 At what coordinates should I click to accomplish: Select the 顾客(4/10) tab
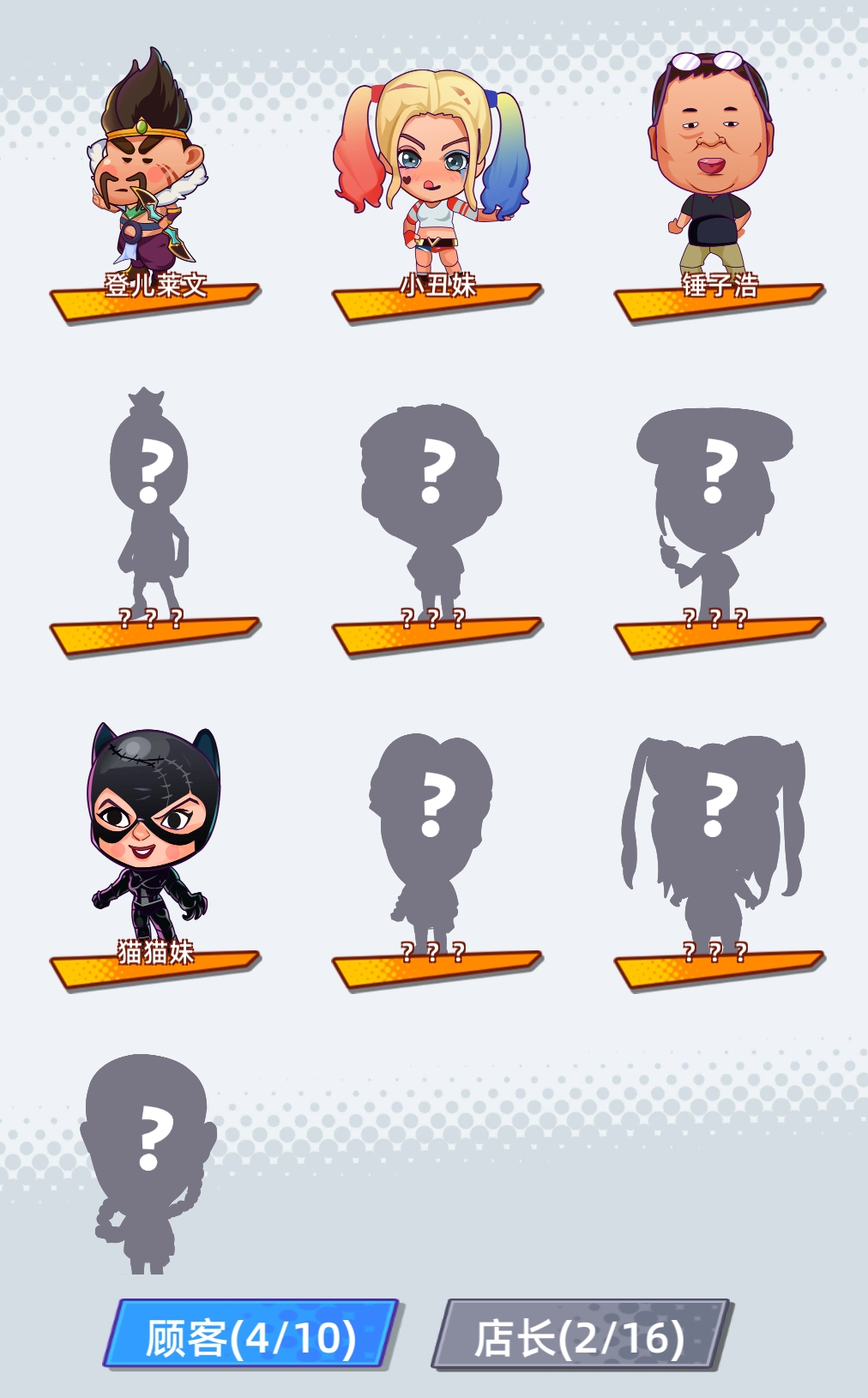[x=251, y=1335]
